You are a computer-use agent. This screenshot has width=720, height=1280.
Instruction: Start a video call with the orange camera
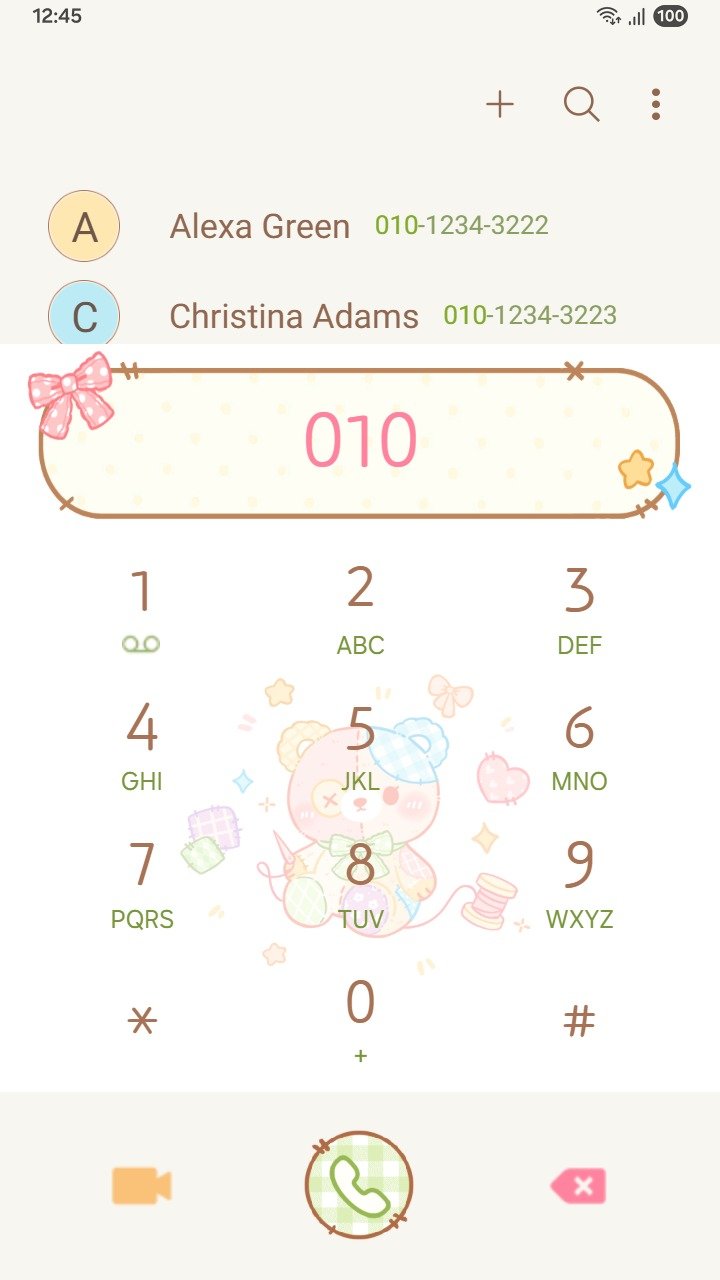click(141, 1186)
